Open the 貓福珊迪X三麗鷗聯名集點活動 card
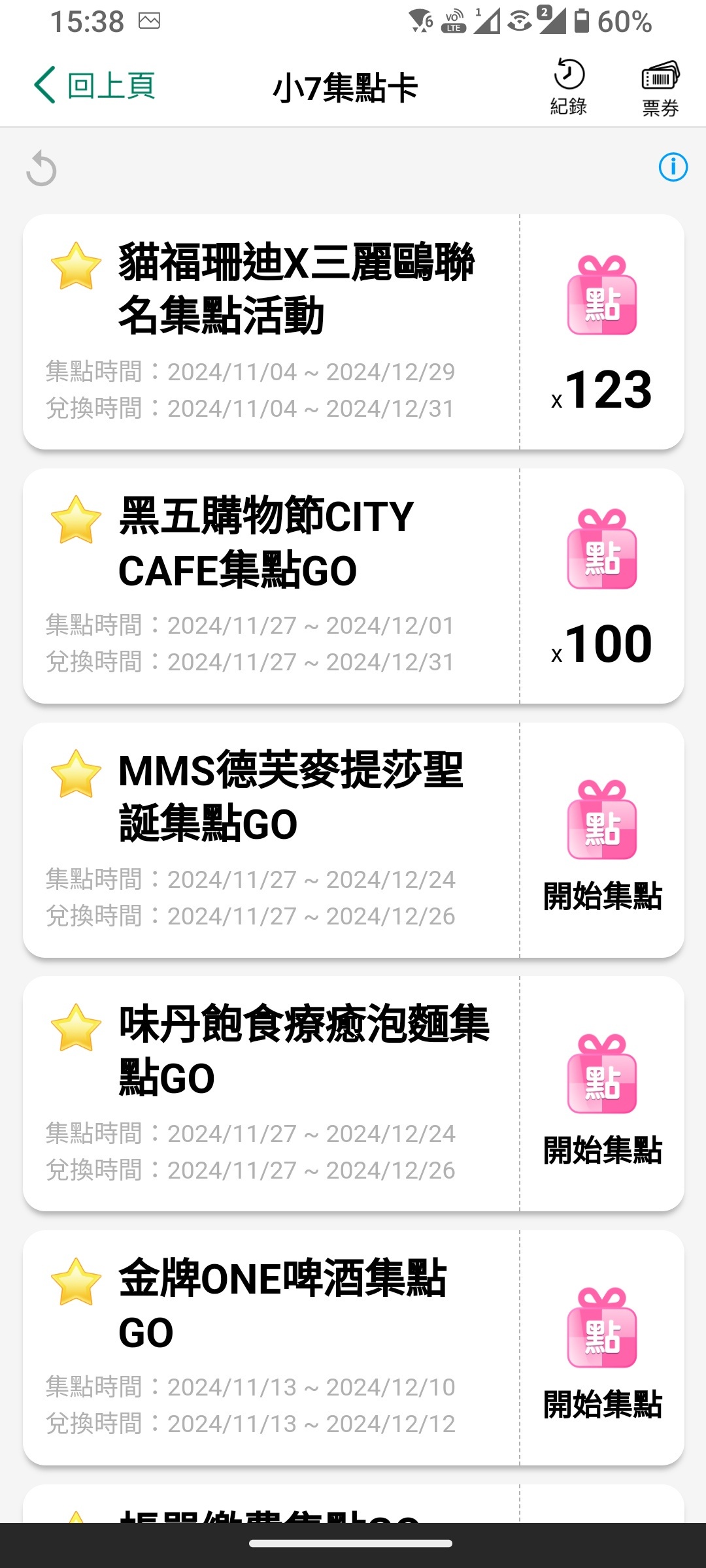The width and height of the screenshot is (706, 1568). (354, 332)
